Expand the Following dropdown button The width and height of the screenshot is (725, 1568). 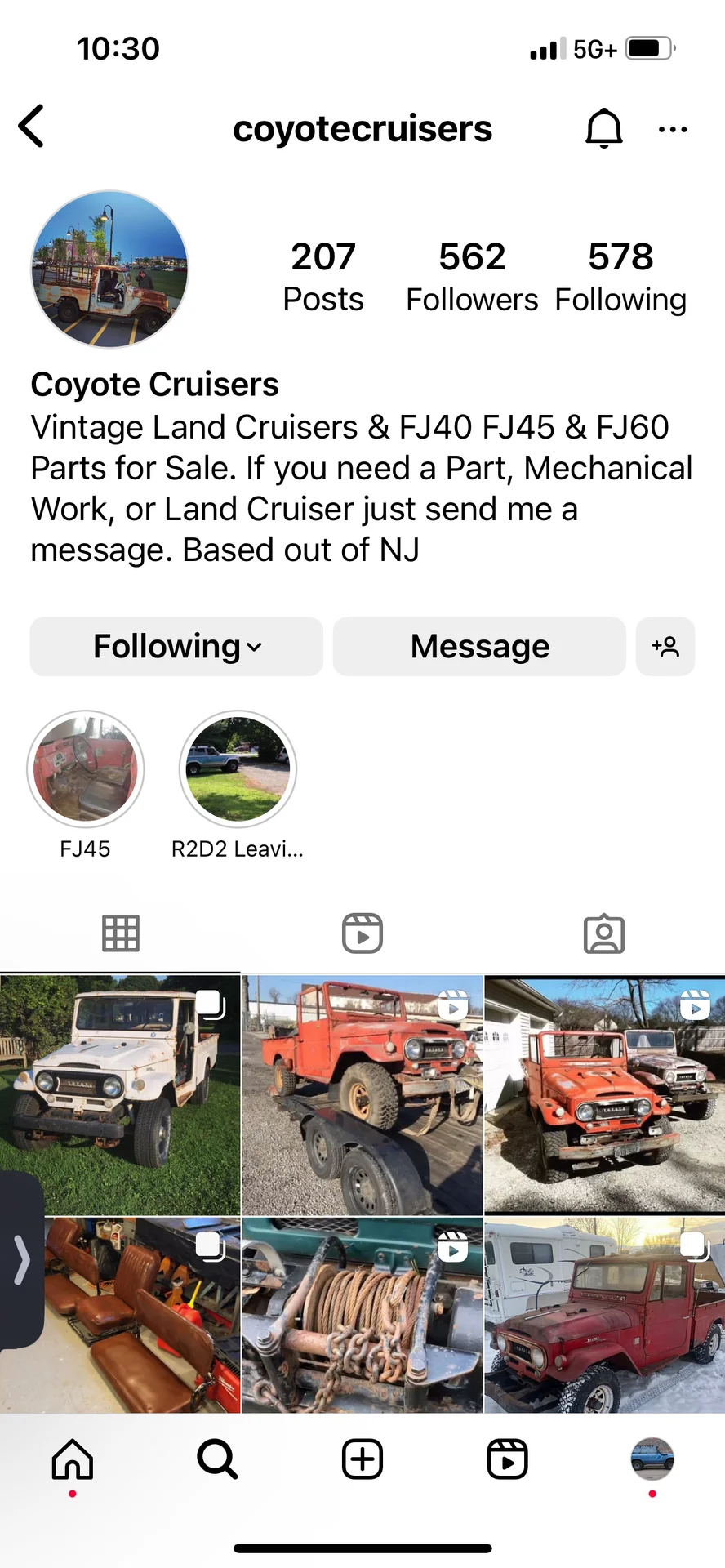(176, 647)
